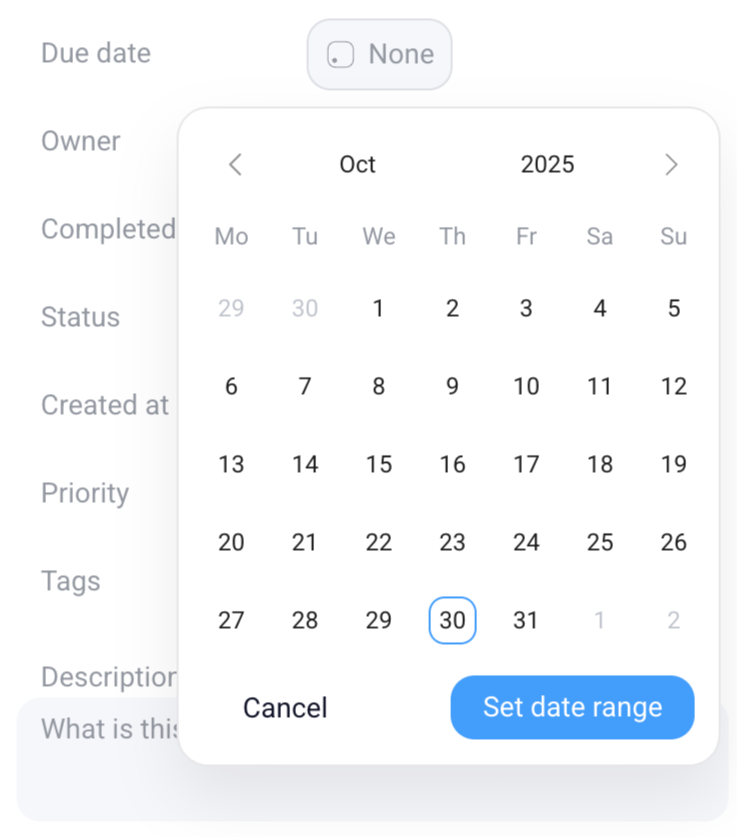Click the 2025 year label
This screenshot has width=737, height=837.
point(547,164)
